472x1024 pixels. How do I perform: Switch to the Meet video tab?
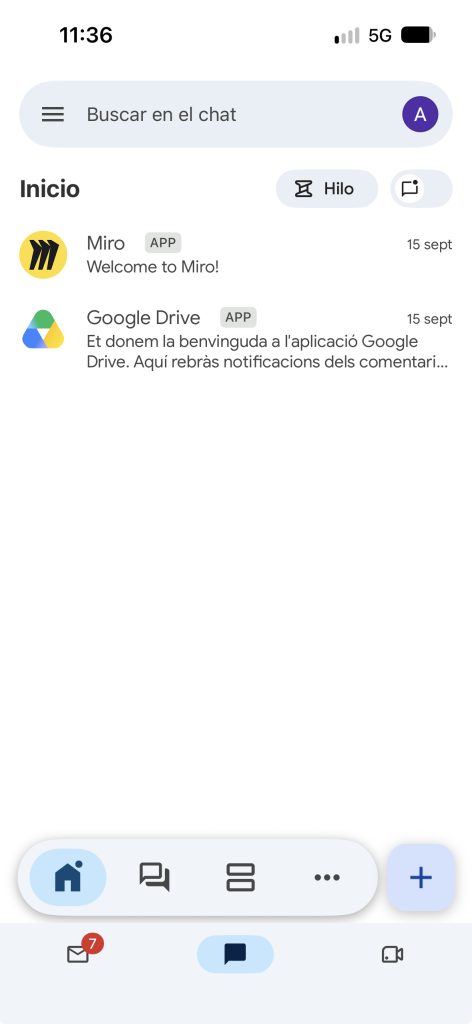pyautogui.click(x=392, y=954)
